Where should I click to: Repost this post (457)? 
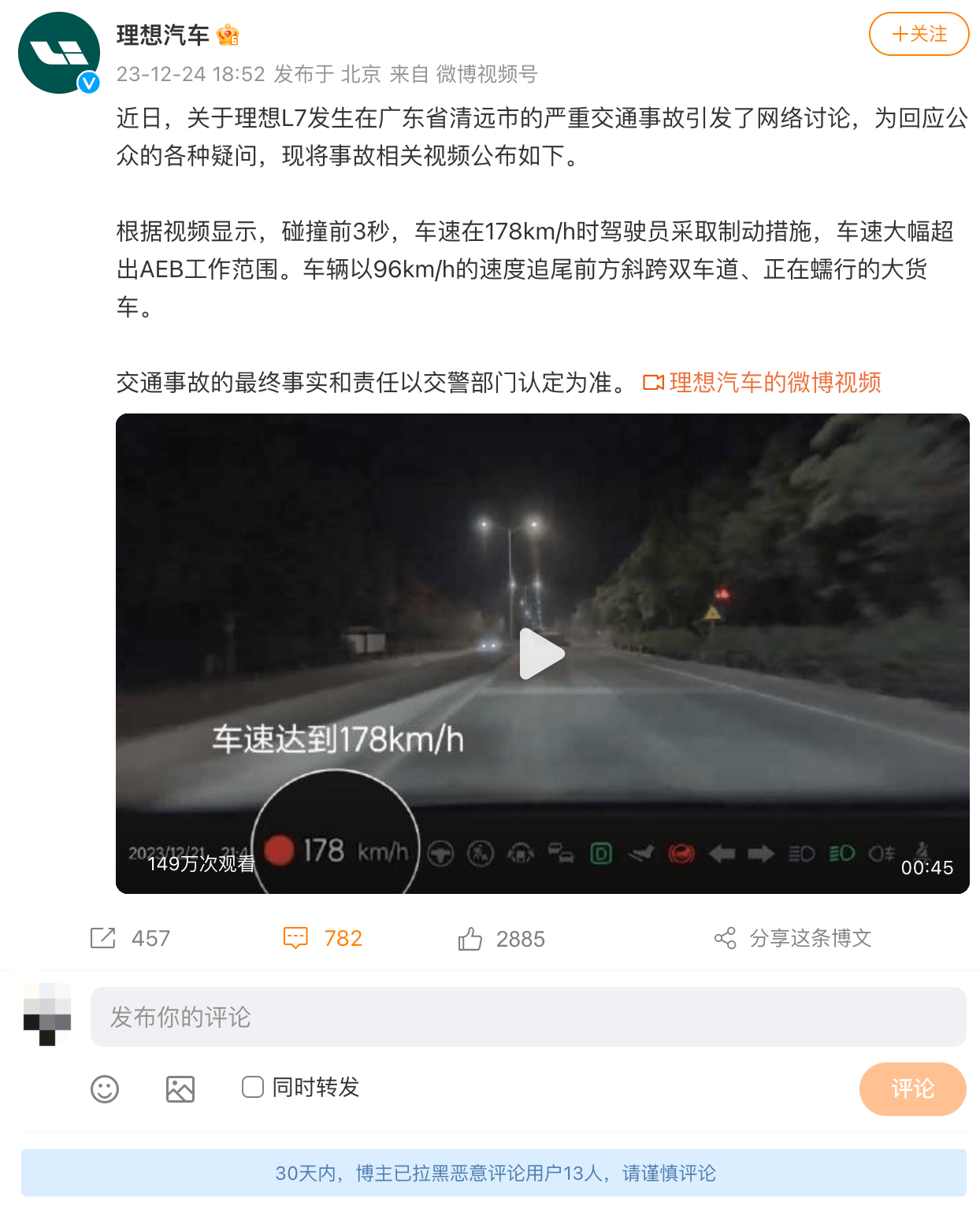[130, 938]
